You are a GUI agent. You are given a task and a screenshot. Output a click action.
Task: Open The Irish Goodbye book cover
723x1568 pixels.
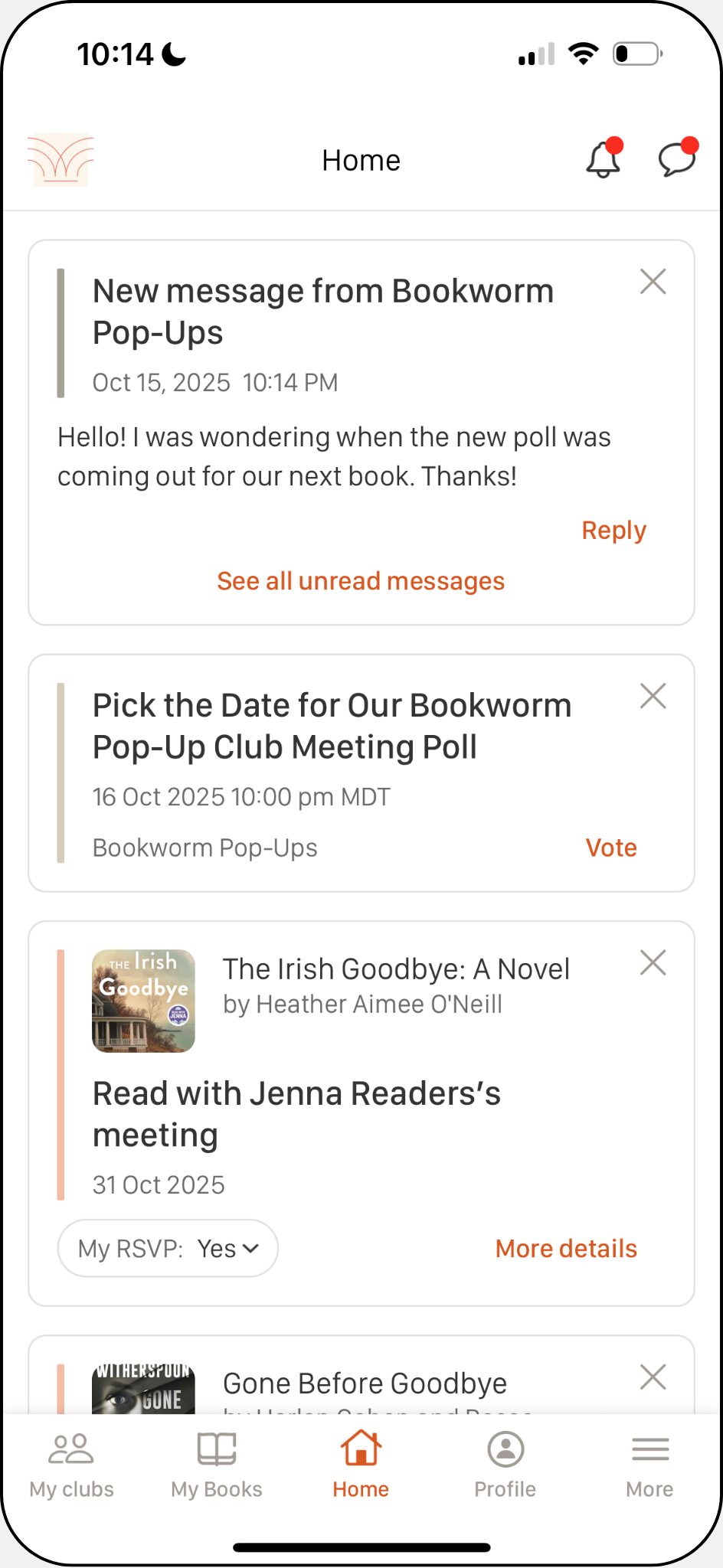pyautogui.click(x=144, y=1001)
